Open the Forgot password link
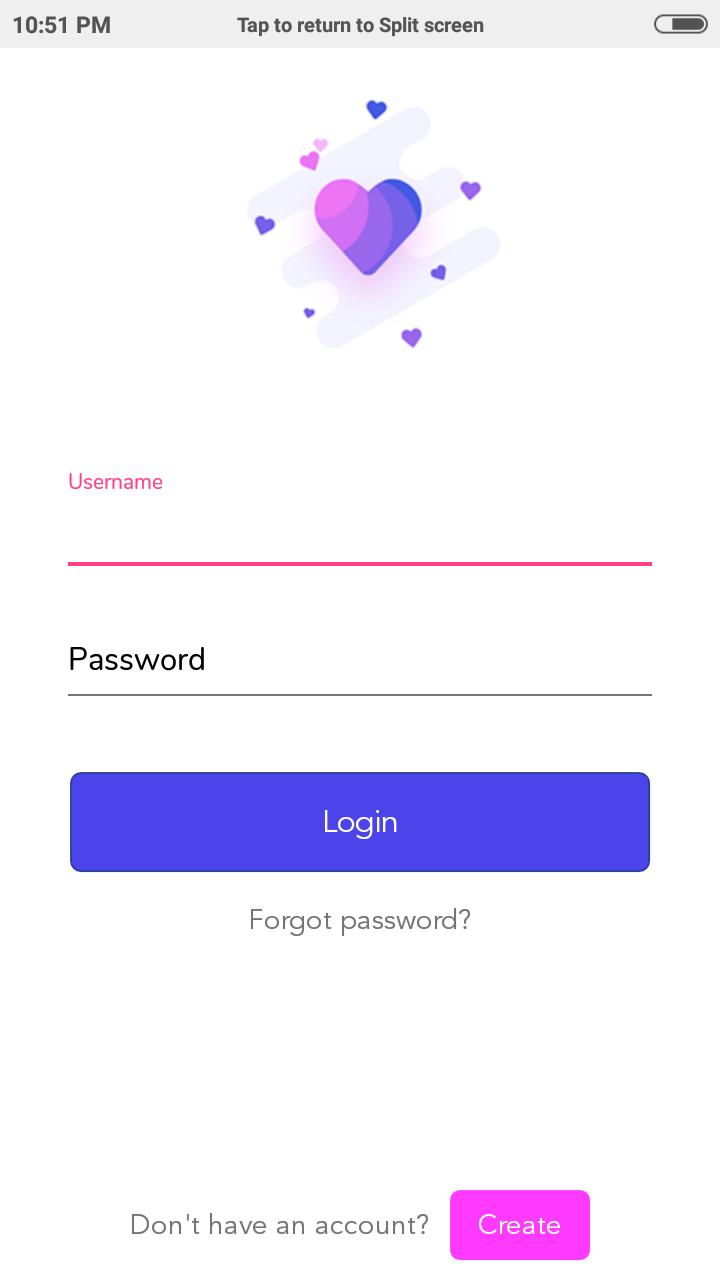 pyautogui.click(x=360, y=920)
